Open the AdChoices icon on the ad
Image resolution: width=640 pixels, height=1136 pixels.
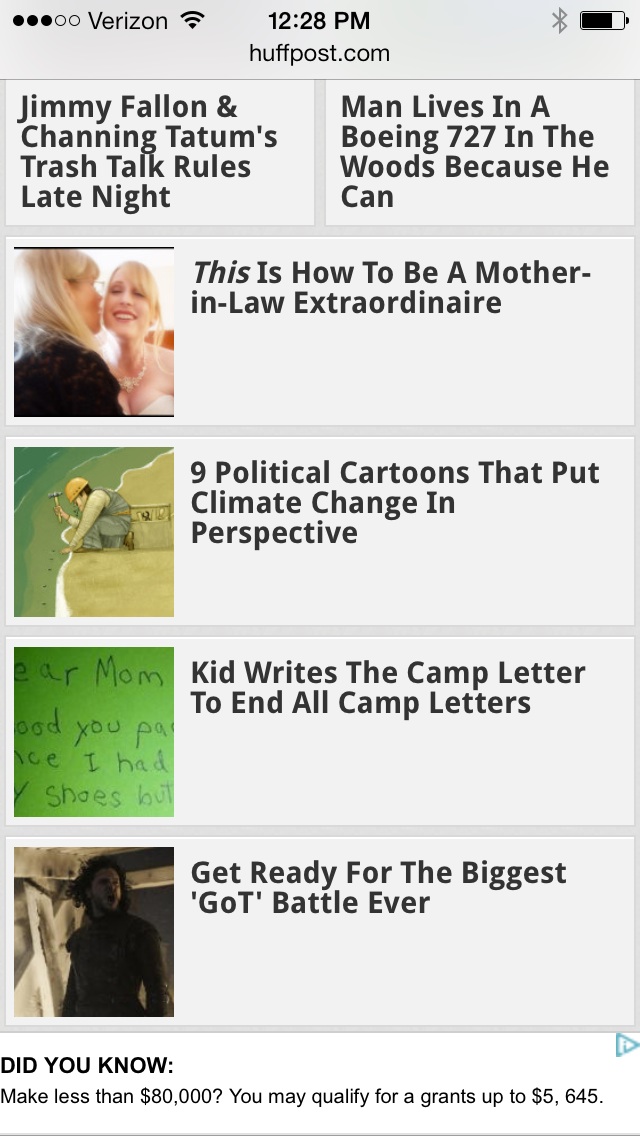[626, 1046]
